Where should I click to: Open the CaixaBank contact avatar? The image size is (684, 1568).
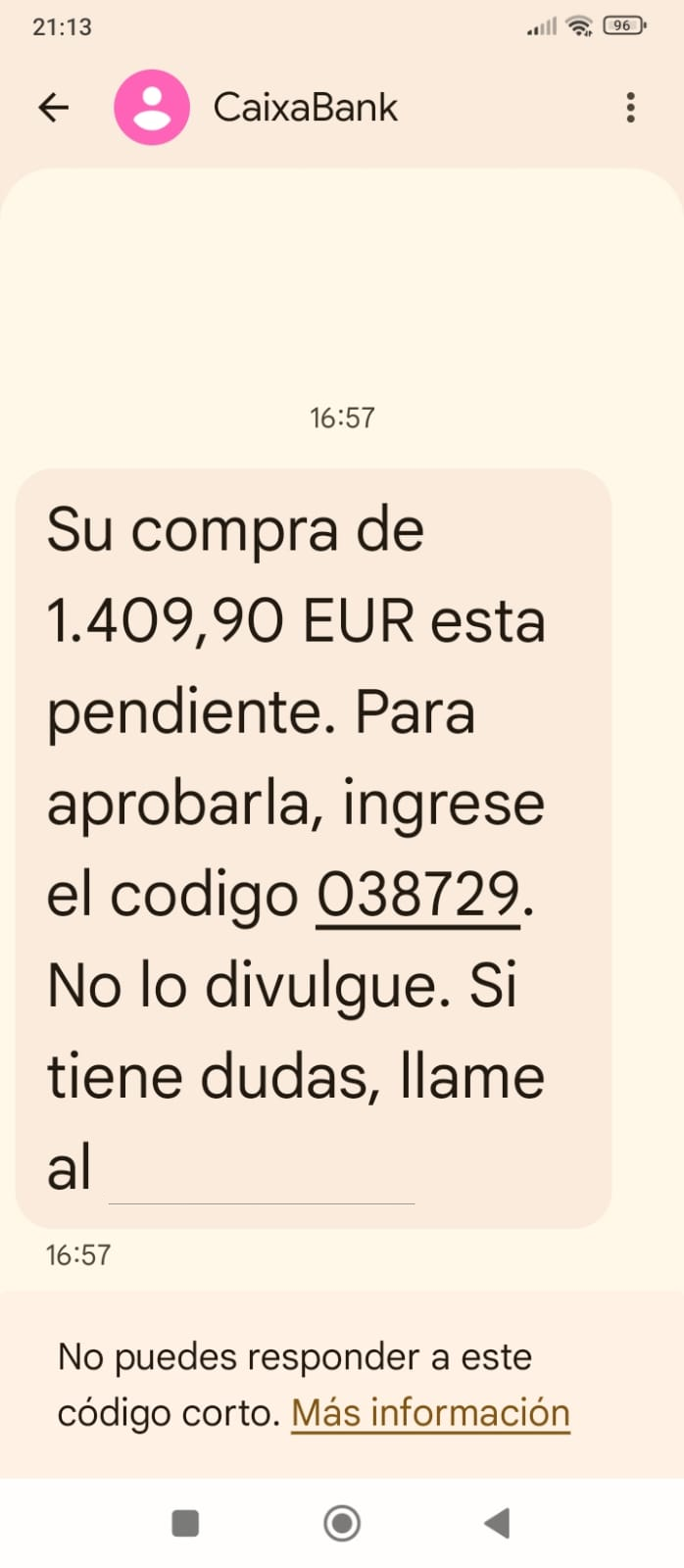pyautogui.click(x=152, y=107)
